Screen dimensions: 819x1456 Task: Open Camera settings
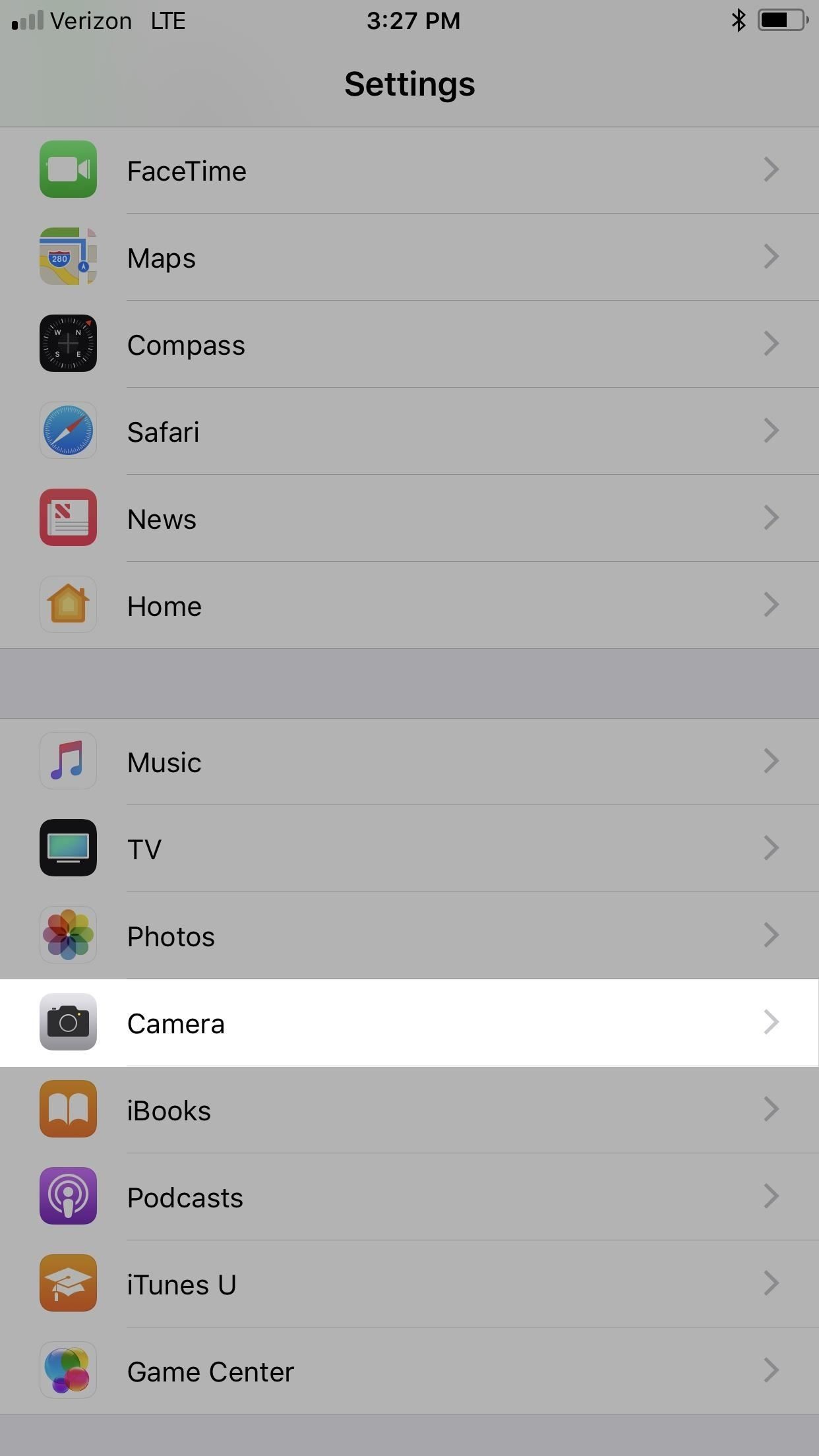pyautogui.click(x=409, y=1022)
